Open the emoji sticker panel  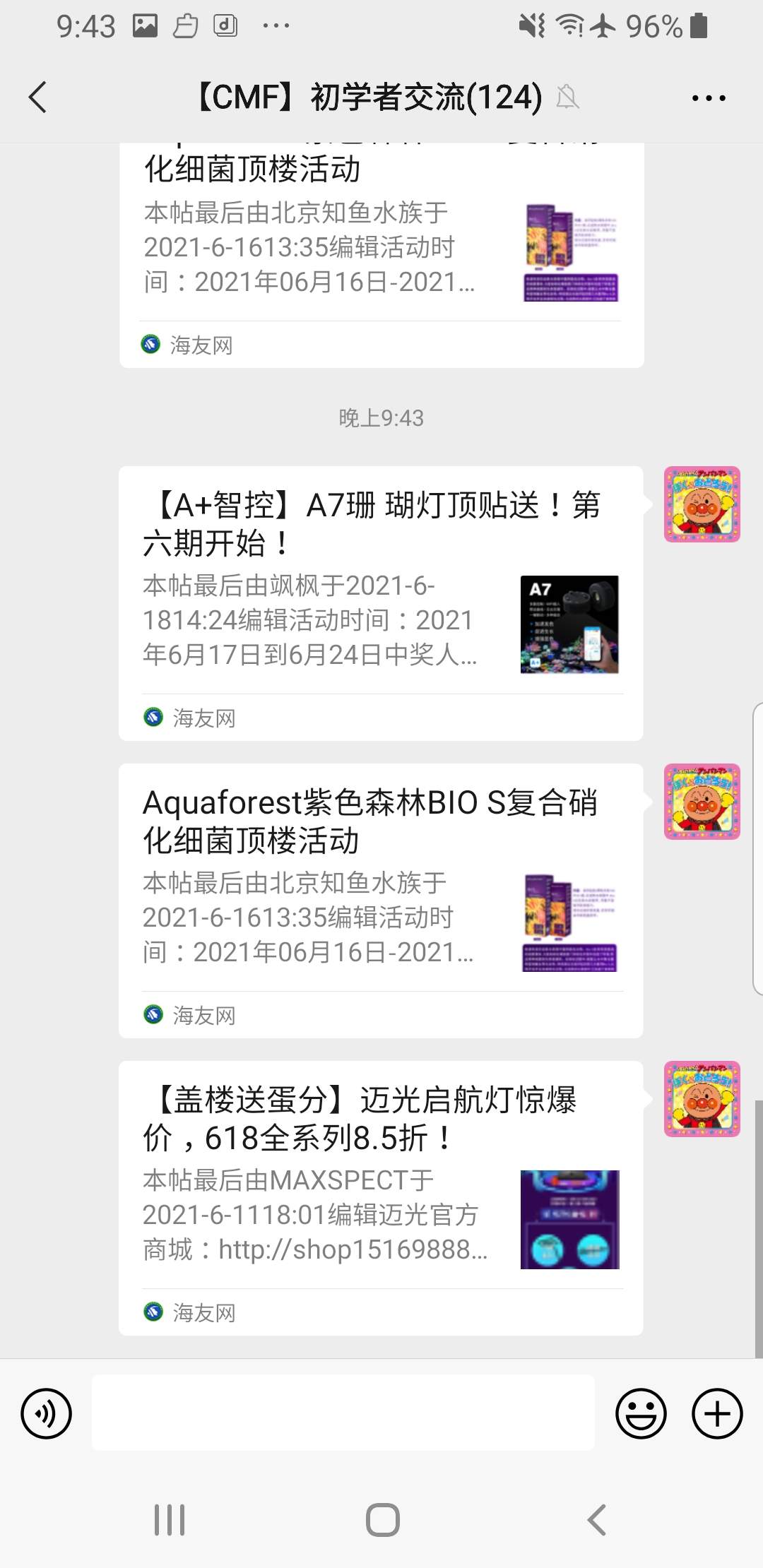(641, 1413)
